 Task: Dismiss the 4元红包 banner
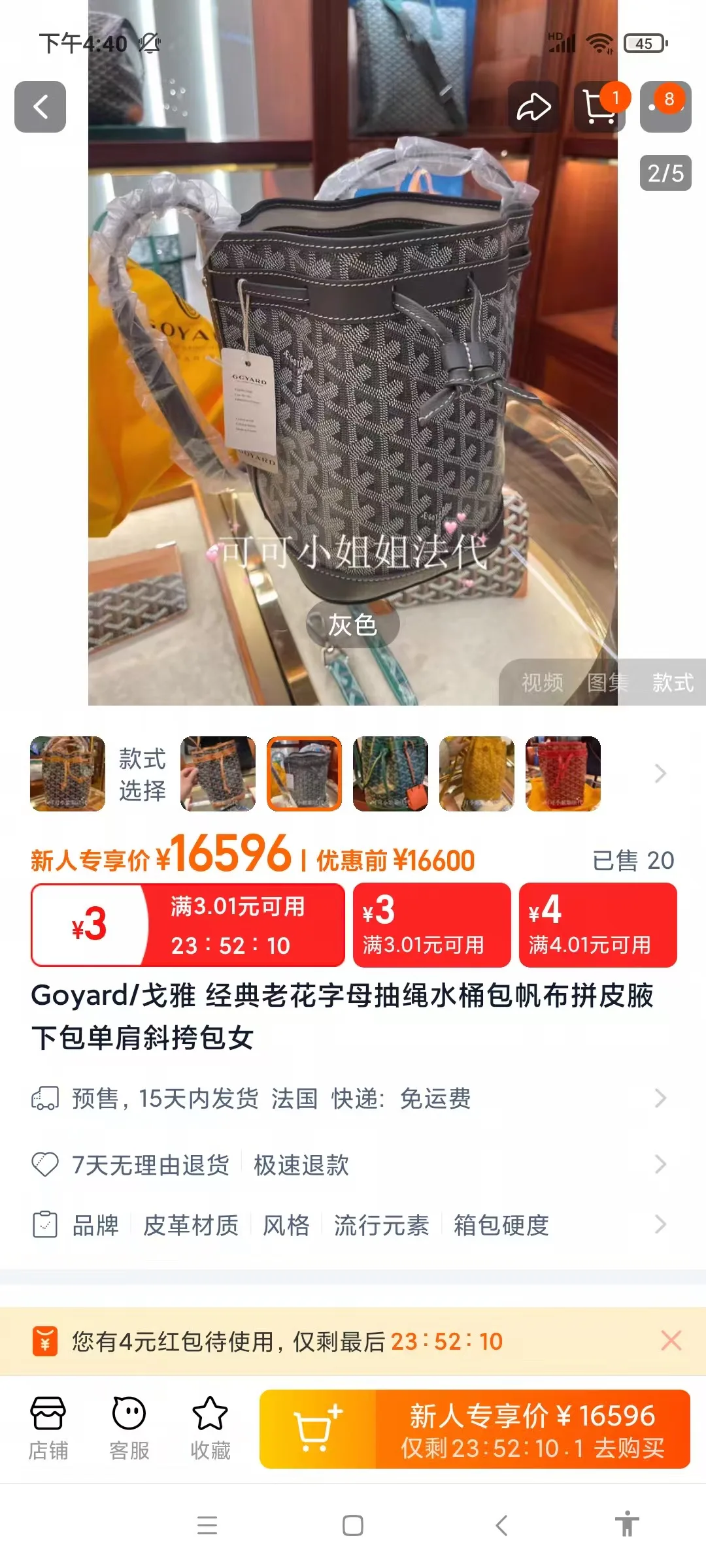(x=671, y=1341)
